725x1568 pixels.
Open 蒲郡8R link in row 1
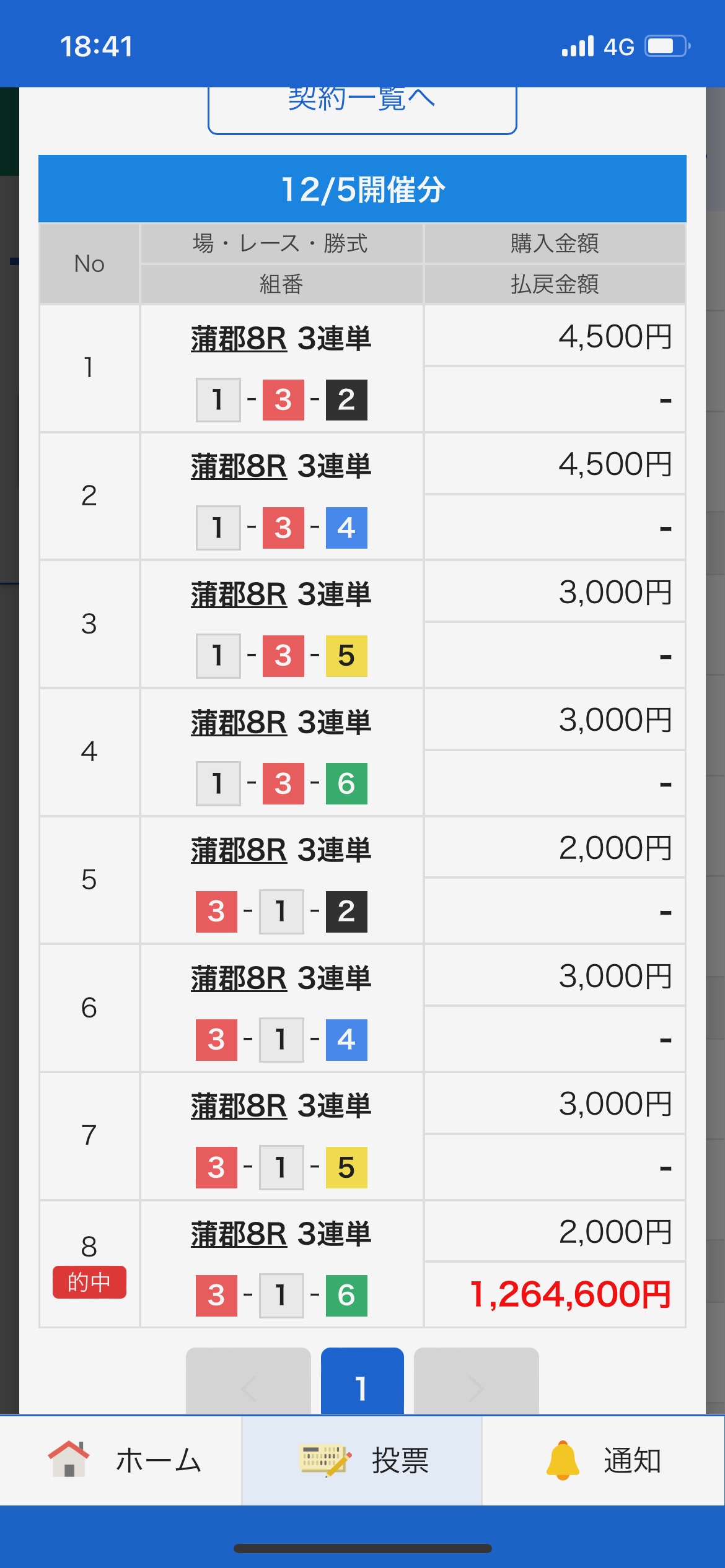click(x=239, y=339)
